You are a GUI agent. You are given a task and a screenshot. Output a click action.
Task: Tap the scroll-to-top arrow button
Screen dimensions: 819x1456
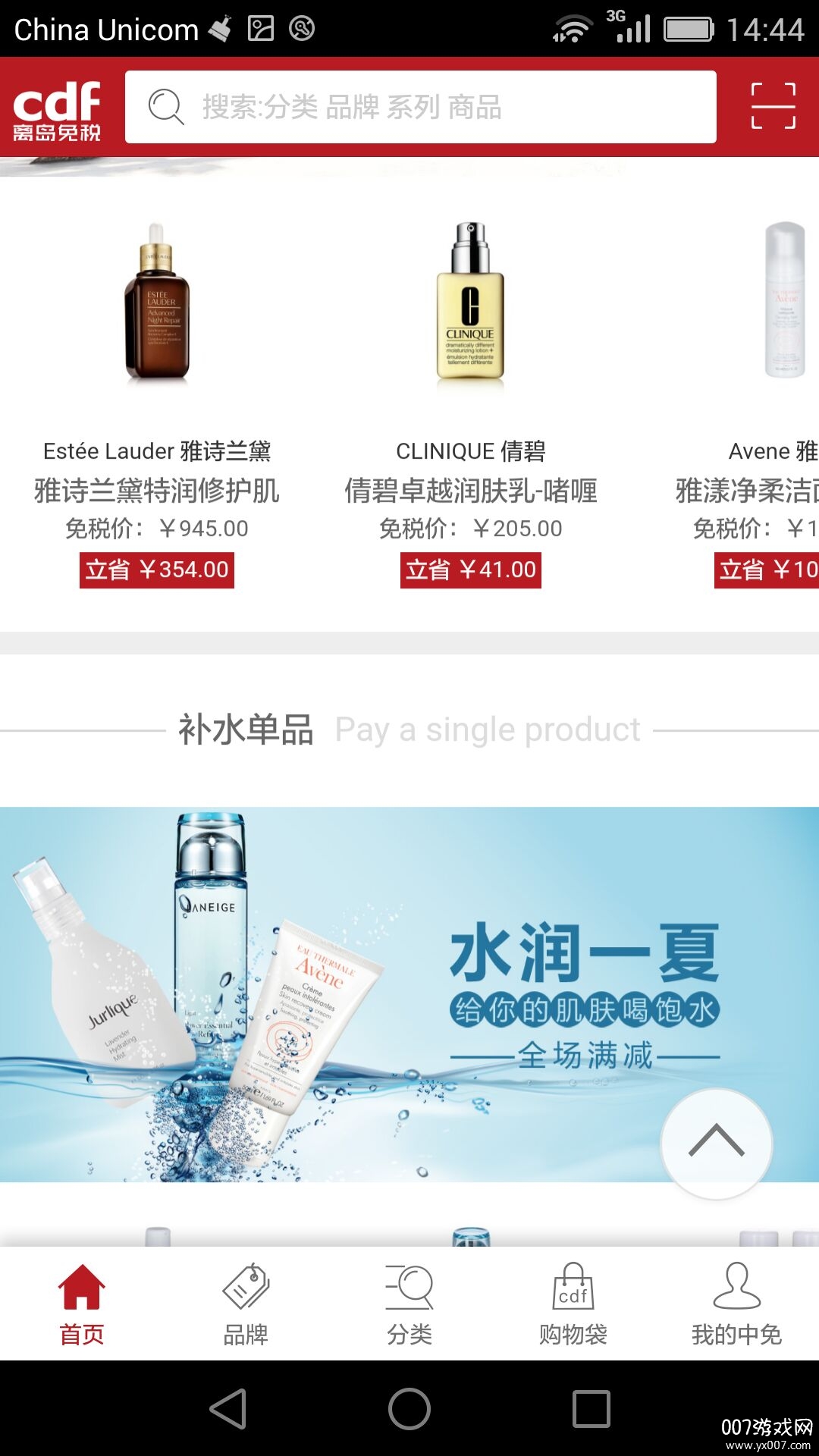tap(717, 1145)
